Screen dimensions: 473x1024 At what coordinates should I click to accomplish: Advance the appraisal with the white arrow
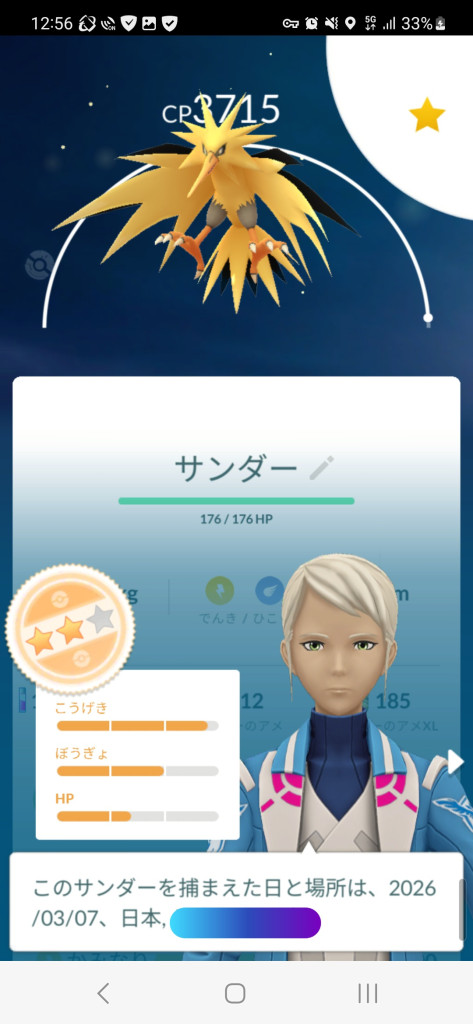[x=455, y=762]
